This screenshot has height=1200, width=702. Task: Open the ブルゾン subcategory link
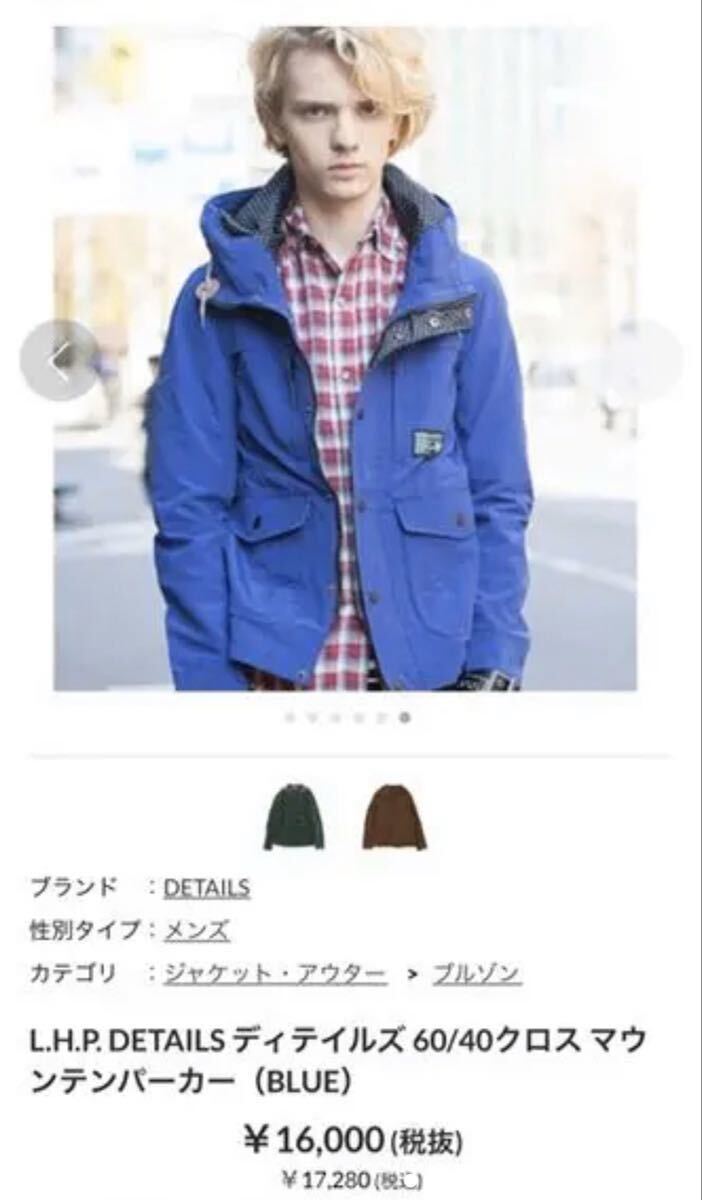(476, 973)
